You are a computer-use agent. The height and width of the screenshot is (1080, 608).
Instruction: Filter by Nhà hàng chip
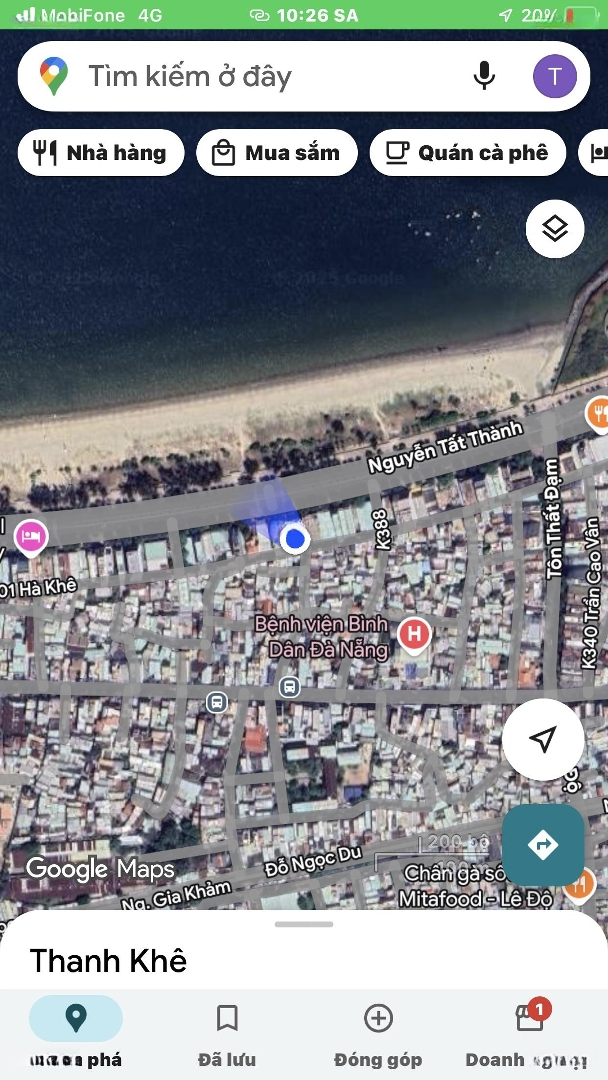click(101, 153)
